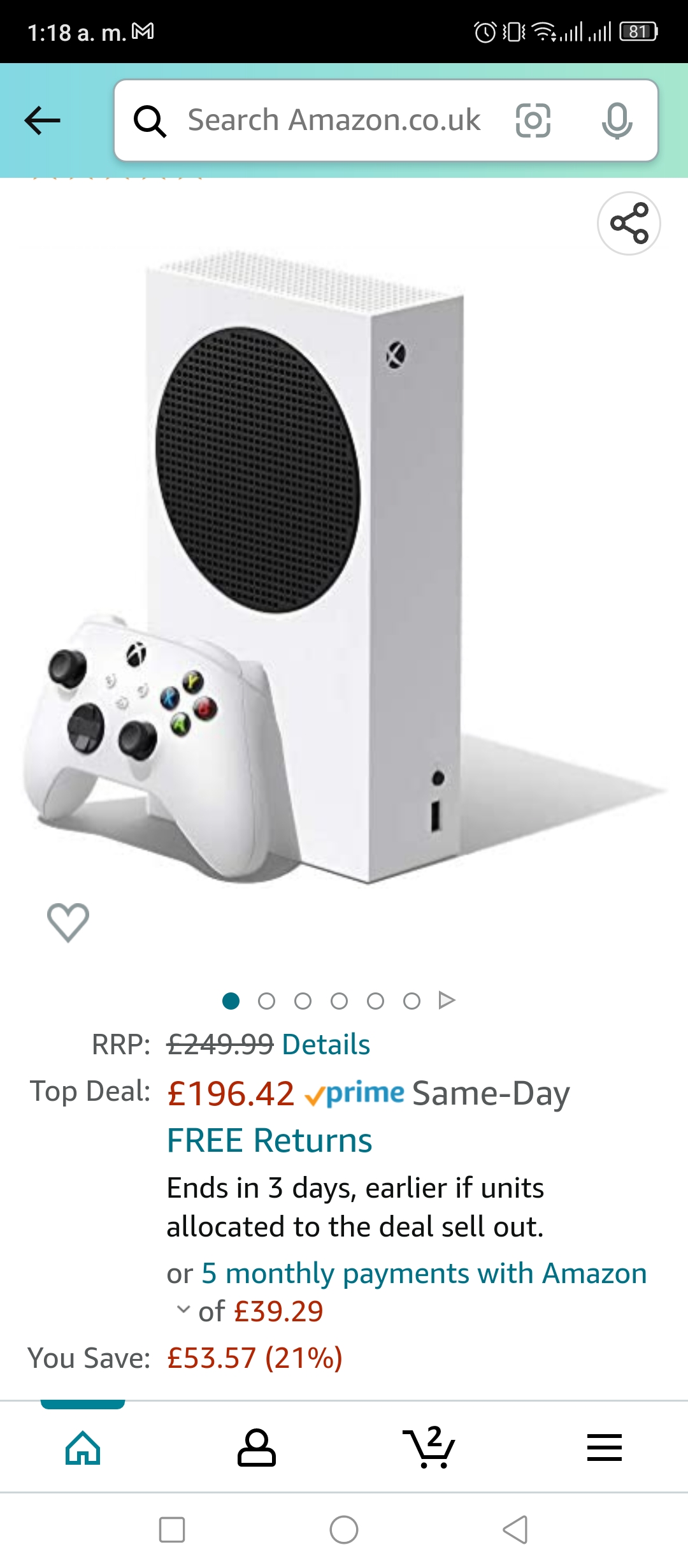Start voice search with the microphone
This screenshot has width=688, height=1568.
click(617, 120)
